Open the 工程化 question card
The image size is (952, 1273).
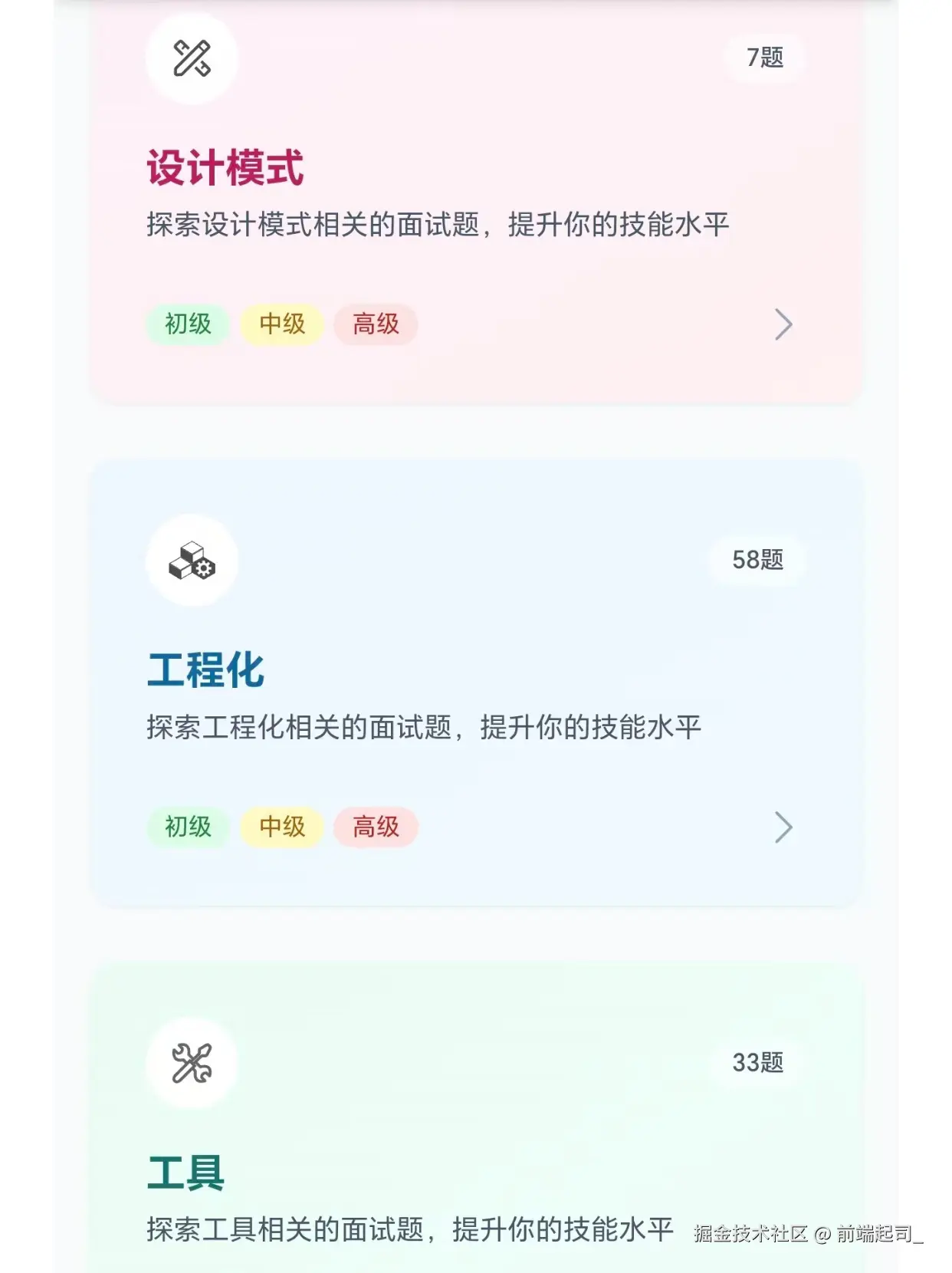[x=783, y=827]
